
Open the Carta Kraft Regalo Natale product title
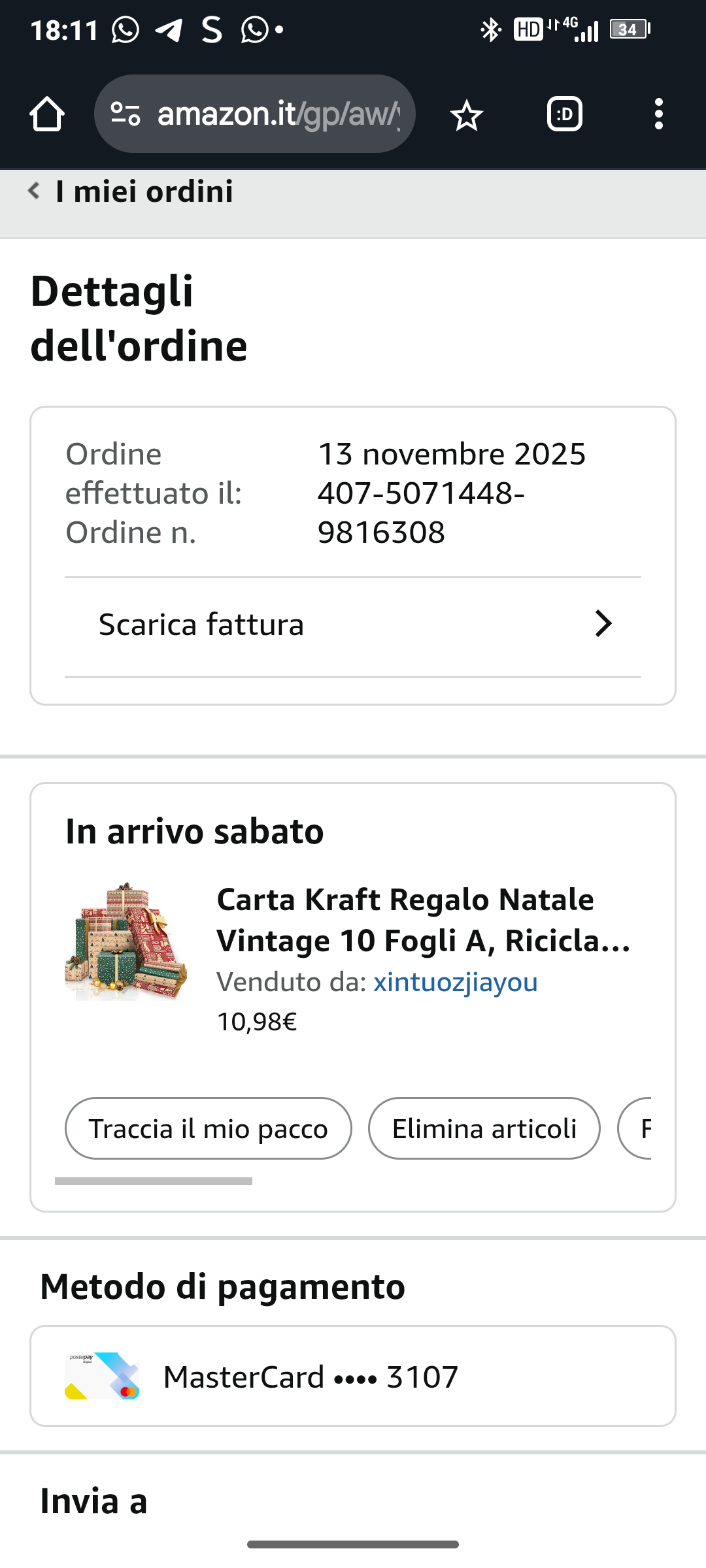[424, 920]
